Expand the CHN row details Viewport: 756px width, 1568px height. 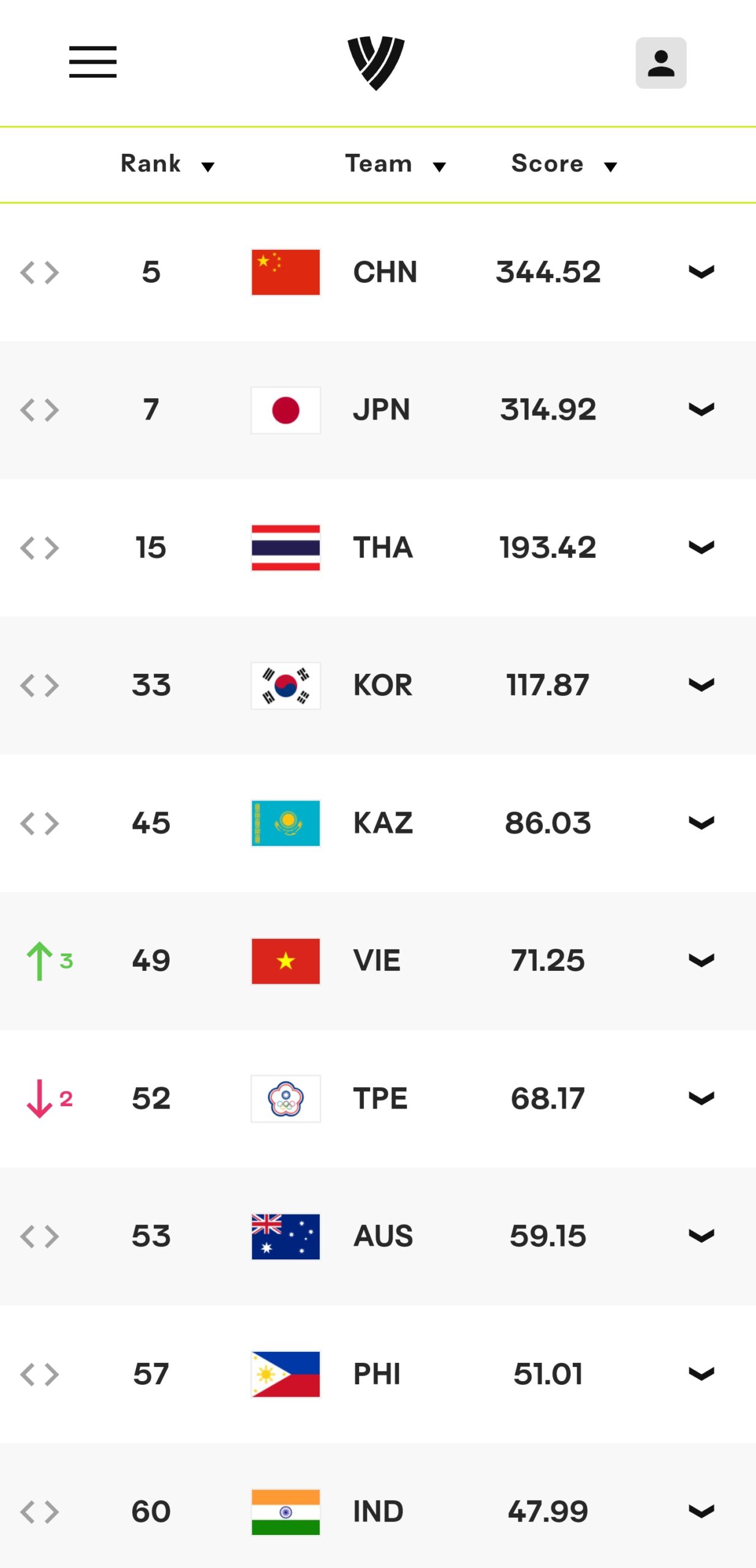coord(701,272)
